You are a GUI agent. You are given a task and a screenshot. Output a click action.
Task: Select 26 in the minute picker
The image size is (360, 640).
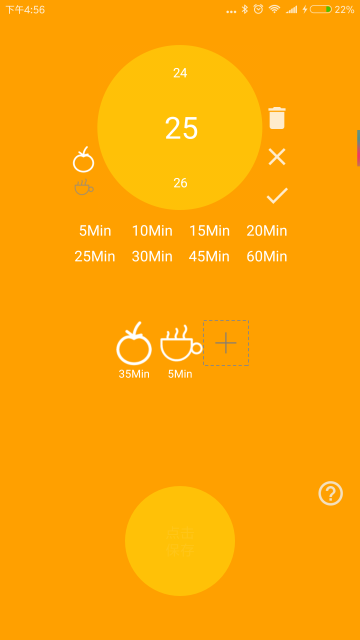(180, 183)
